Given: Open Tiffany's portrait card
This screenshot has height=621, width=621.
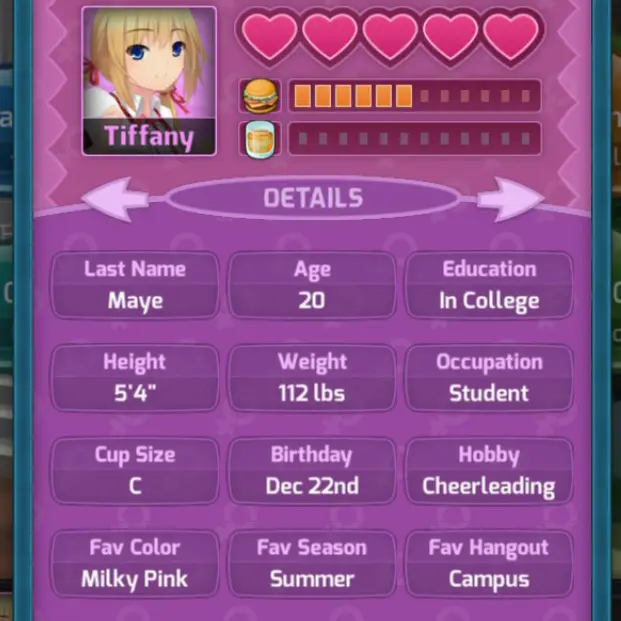Looking at the screenshot, I should (x=149, y=80).
